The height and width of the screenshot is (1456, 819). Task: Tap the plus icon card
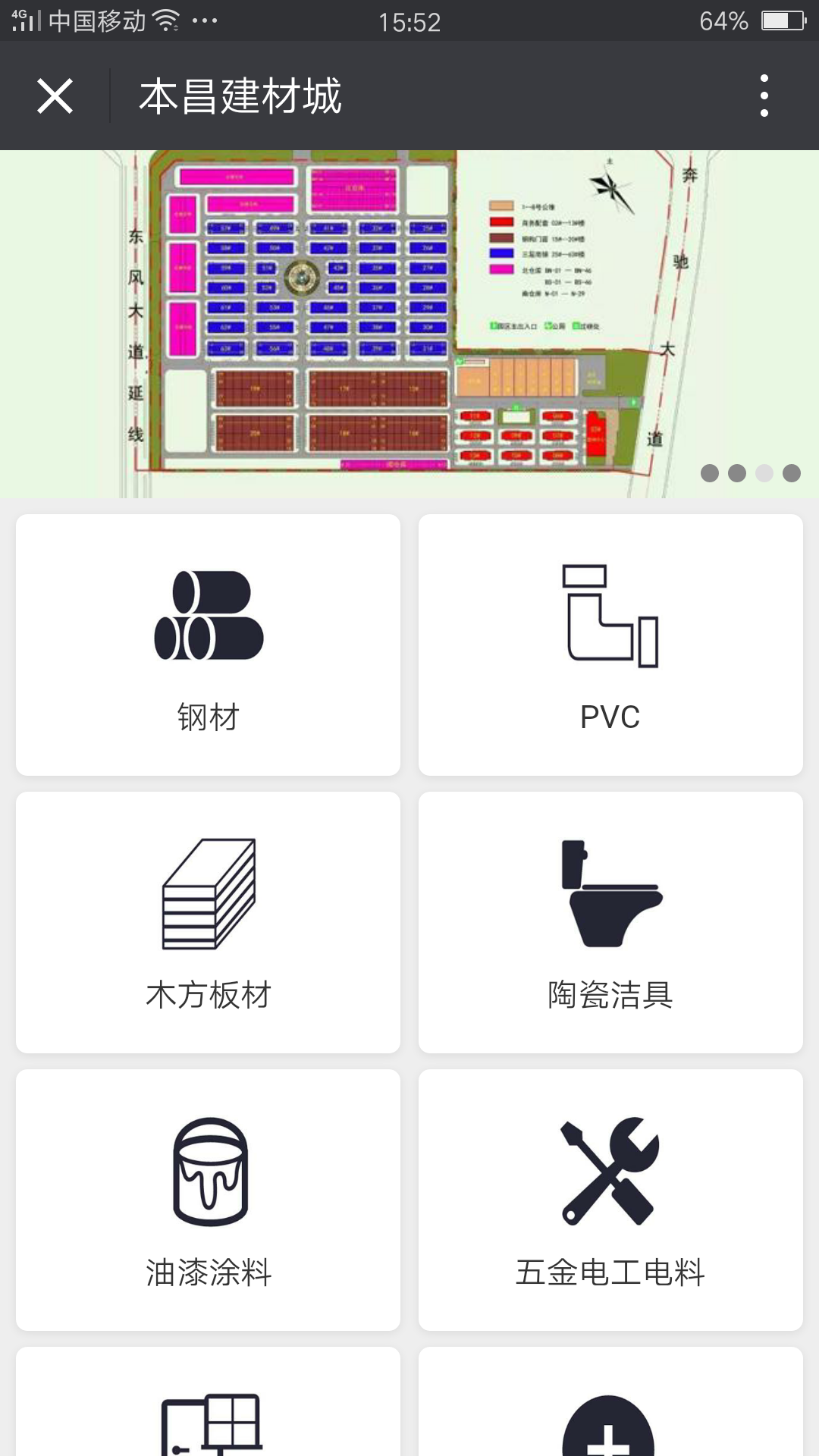[x=610, y=1401]
